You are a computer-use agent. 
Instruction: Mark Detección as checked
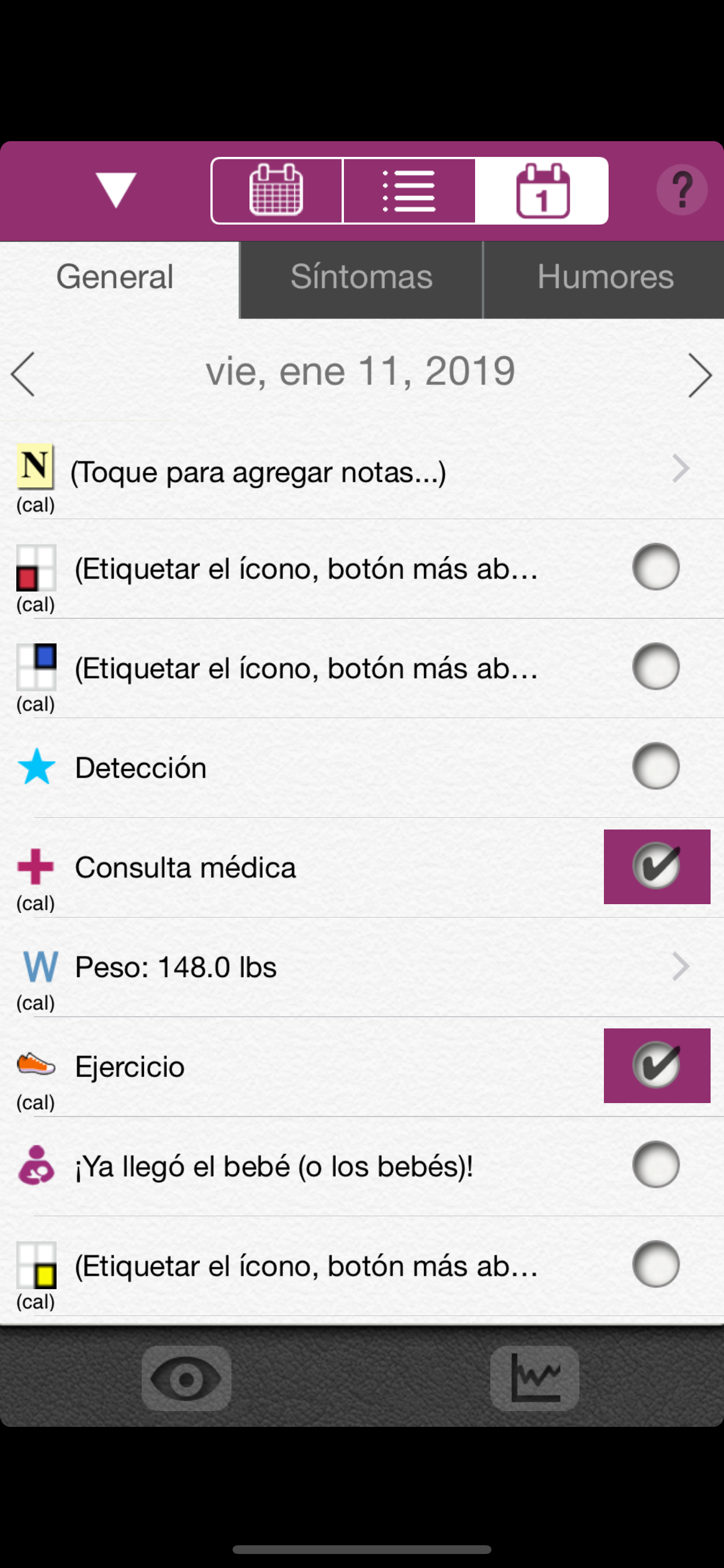tap(656, 766)
